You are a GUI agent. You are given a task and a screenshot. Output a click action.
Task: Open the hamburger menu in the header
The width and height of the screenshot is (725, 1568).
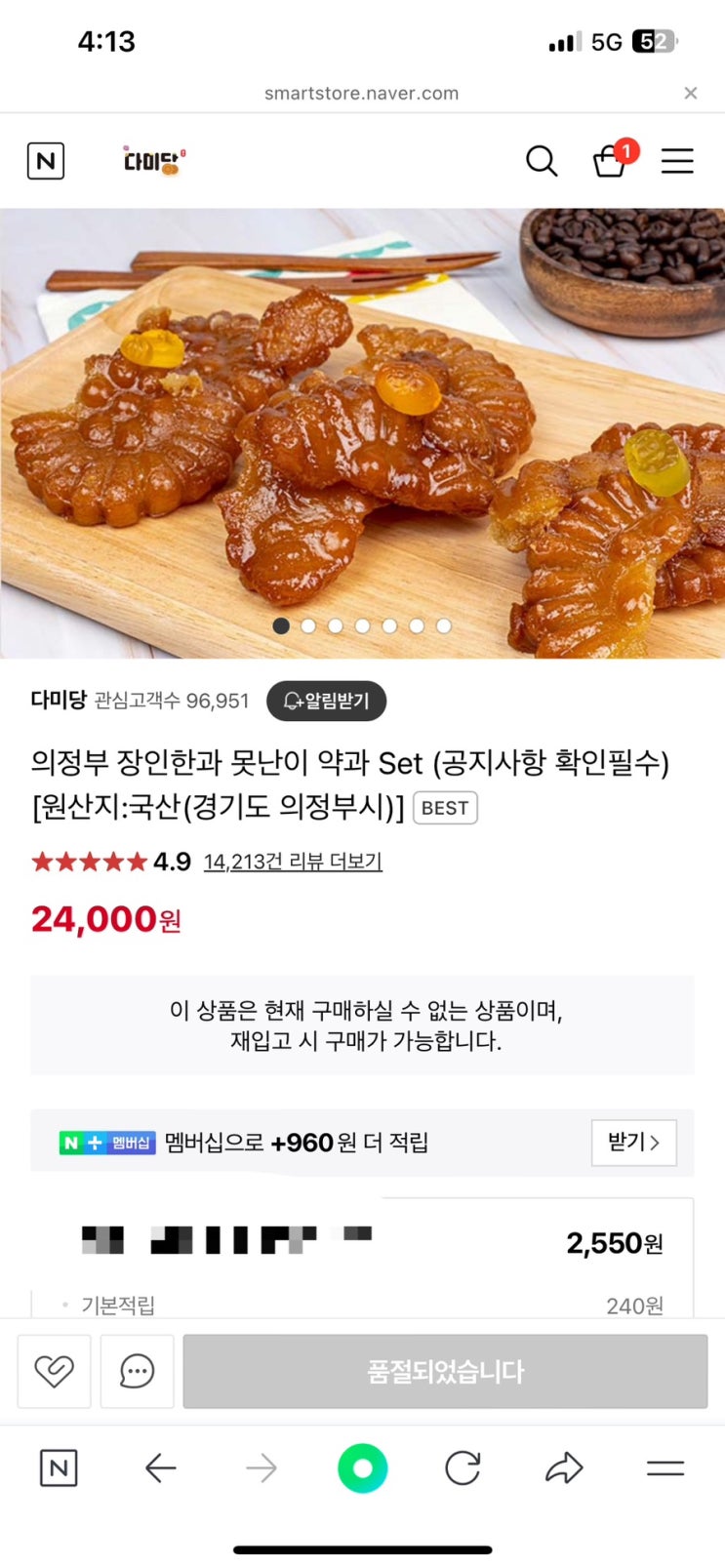677,161
